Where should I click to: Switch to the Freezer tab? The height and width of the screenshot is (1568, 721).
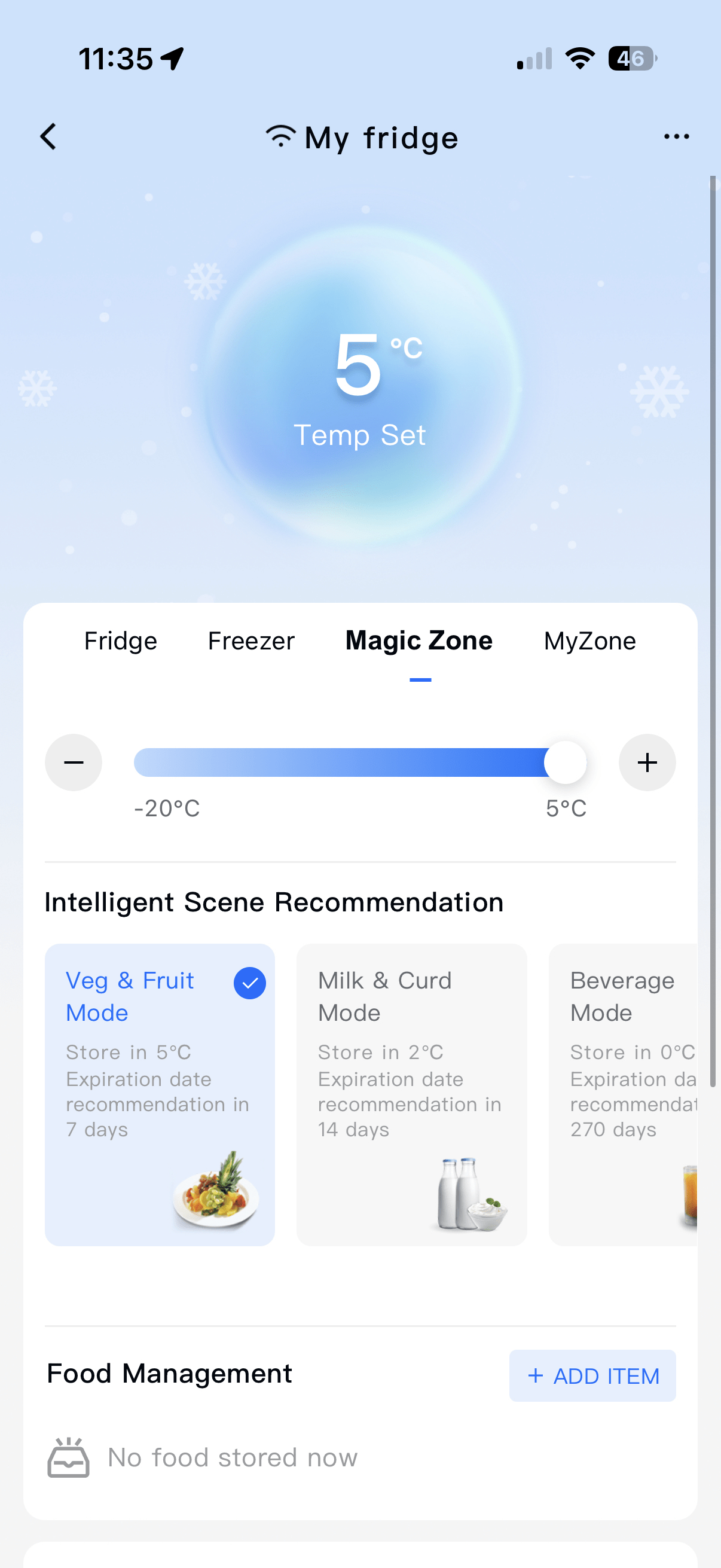pyautogui.click(x=250, y=641)
